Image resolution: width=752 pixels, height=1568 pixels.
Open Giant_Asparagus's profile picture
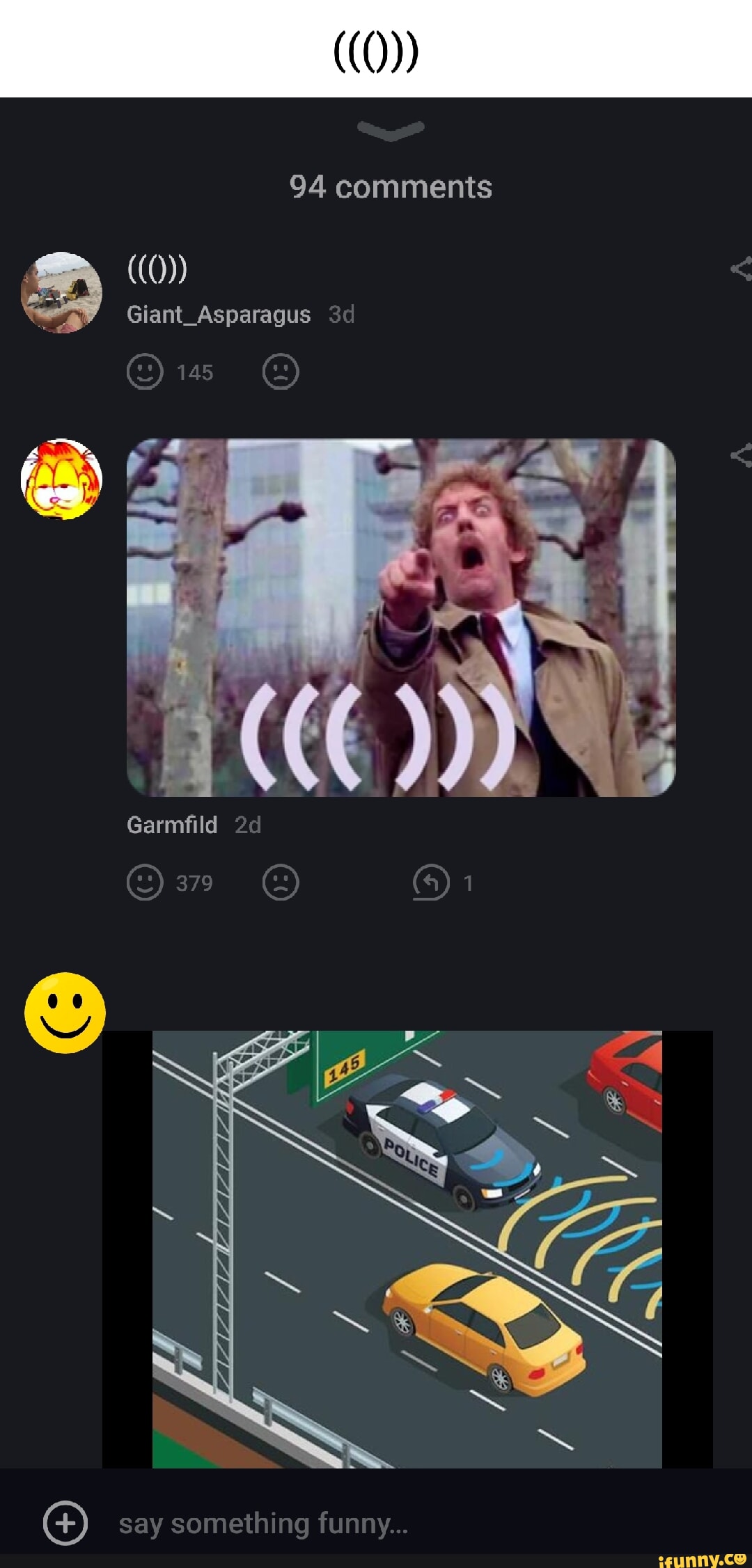[61, 292]
